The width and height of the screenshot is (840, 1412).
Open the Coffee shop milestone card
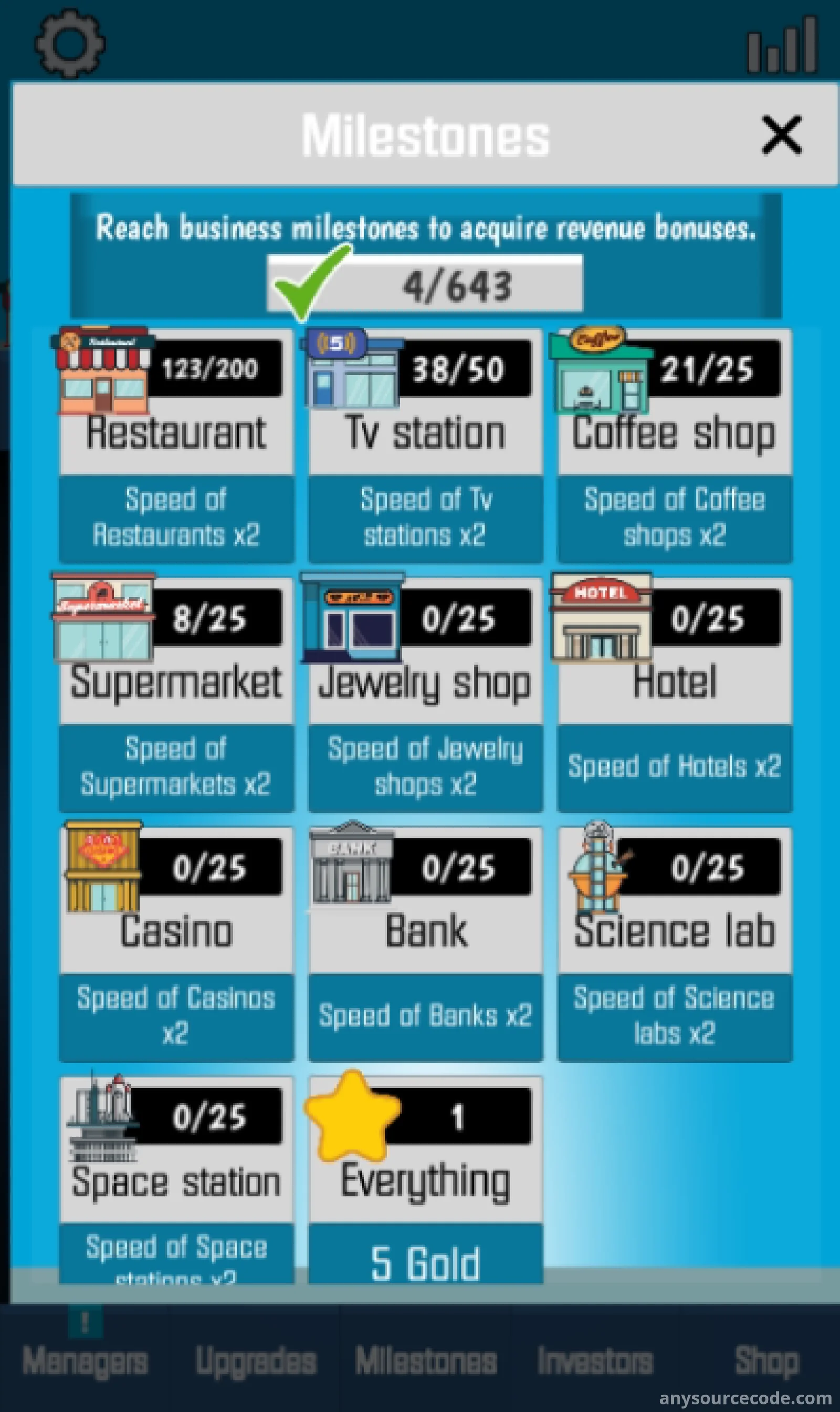[x=675, y=446]
